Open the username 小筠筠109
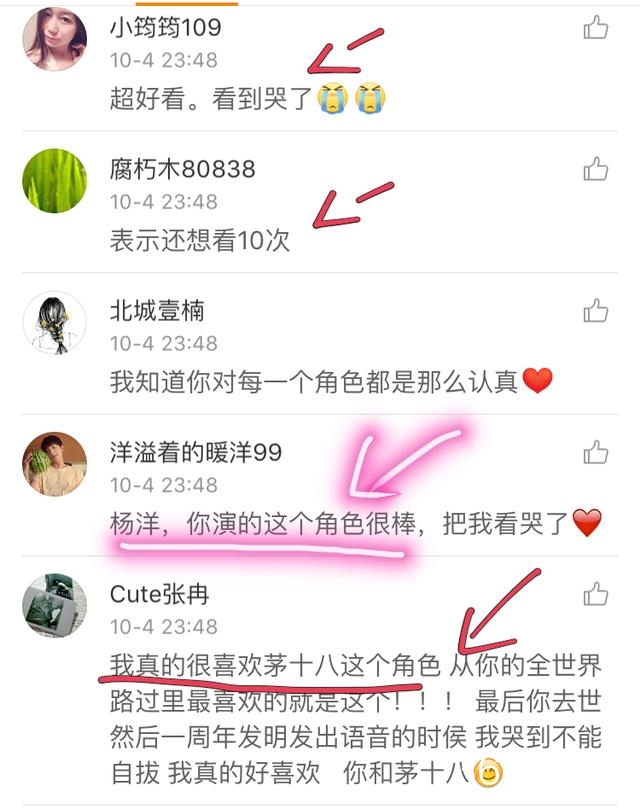The image size is (640, 809). pos(165,27)
